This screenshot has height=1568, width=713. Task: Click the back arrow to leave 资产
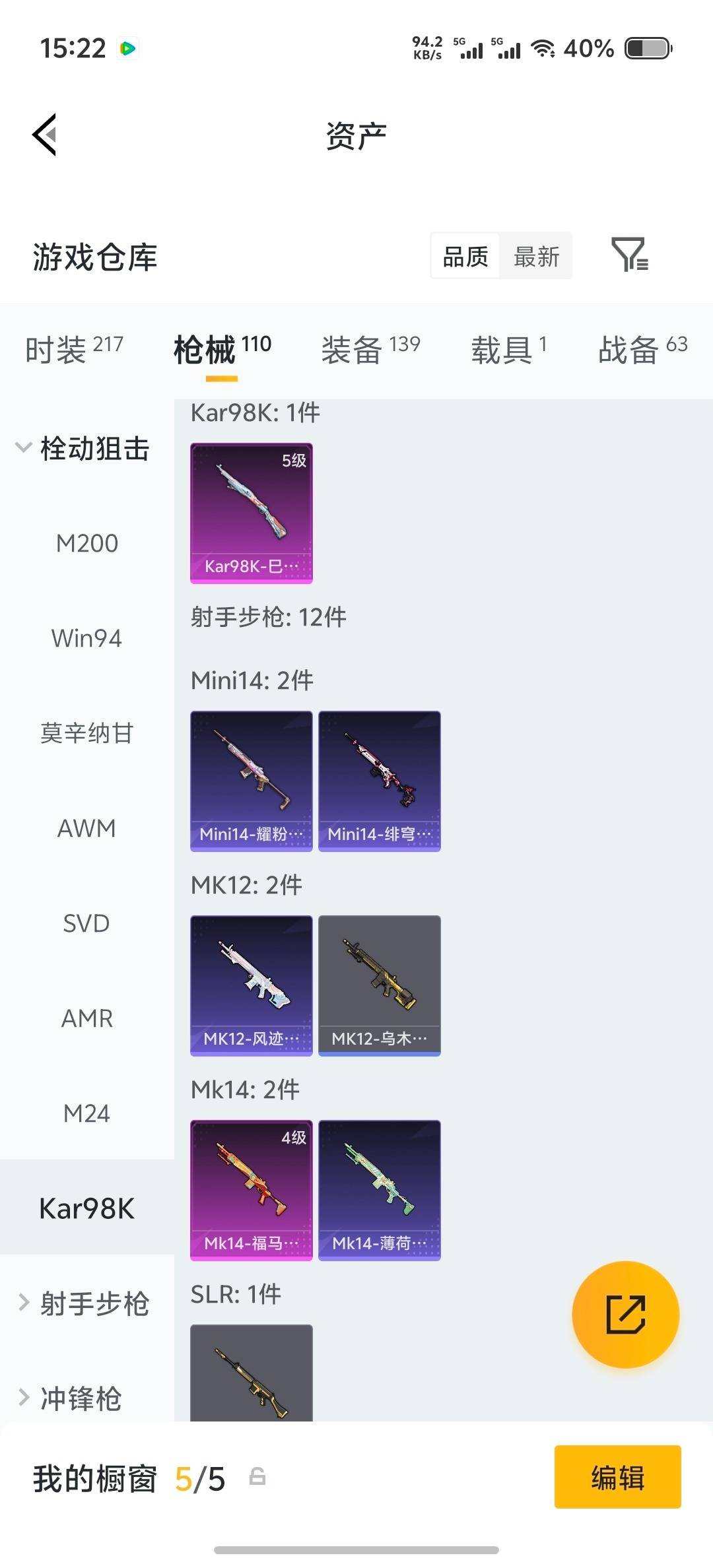(44, 135)
